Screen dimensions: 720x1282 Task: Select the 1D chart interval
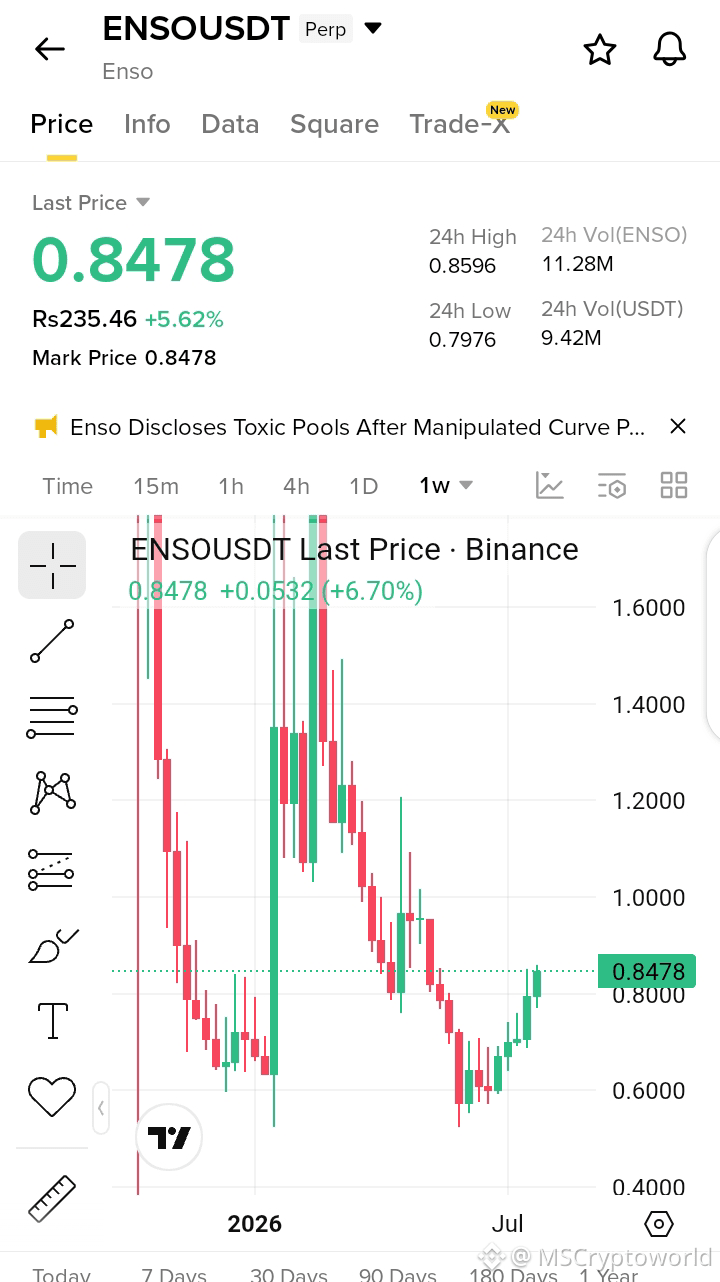tap(363, 486)
